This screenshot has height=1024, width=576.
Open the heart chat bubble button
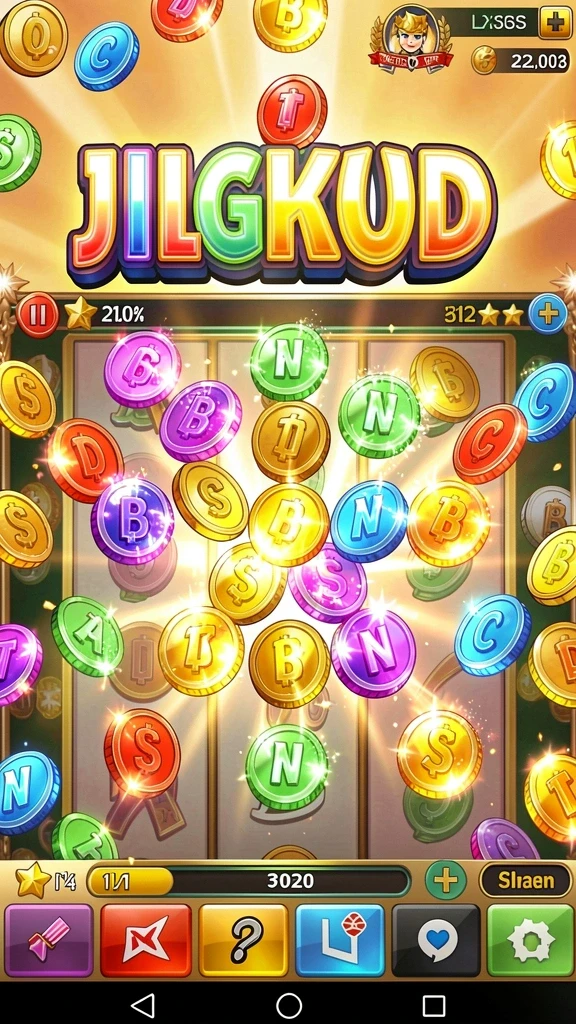pyautogui.click(x=436, y=940)
